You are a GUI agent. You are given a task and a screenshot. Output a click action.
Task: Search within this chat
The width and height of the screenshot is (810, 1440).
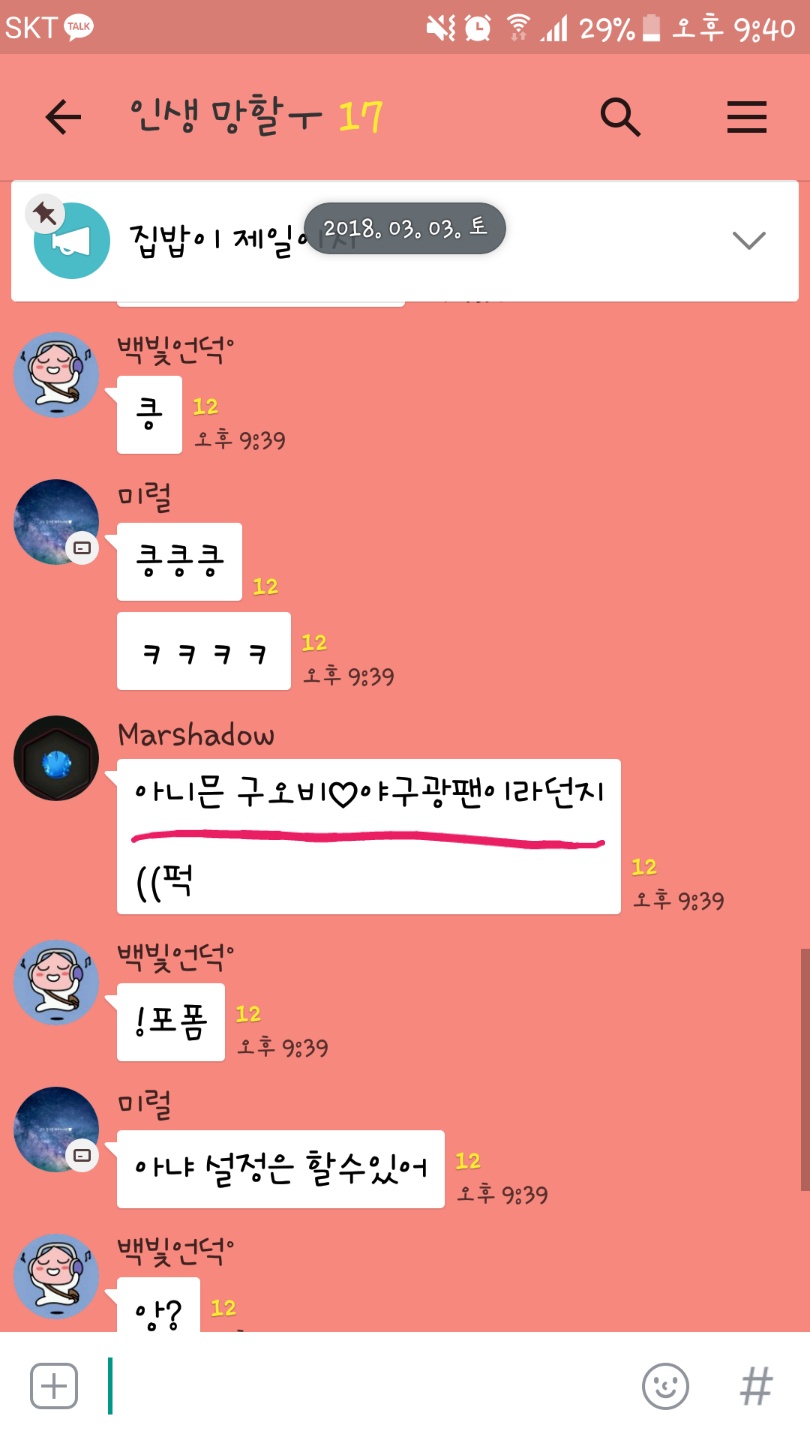(620, 118)
